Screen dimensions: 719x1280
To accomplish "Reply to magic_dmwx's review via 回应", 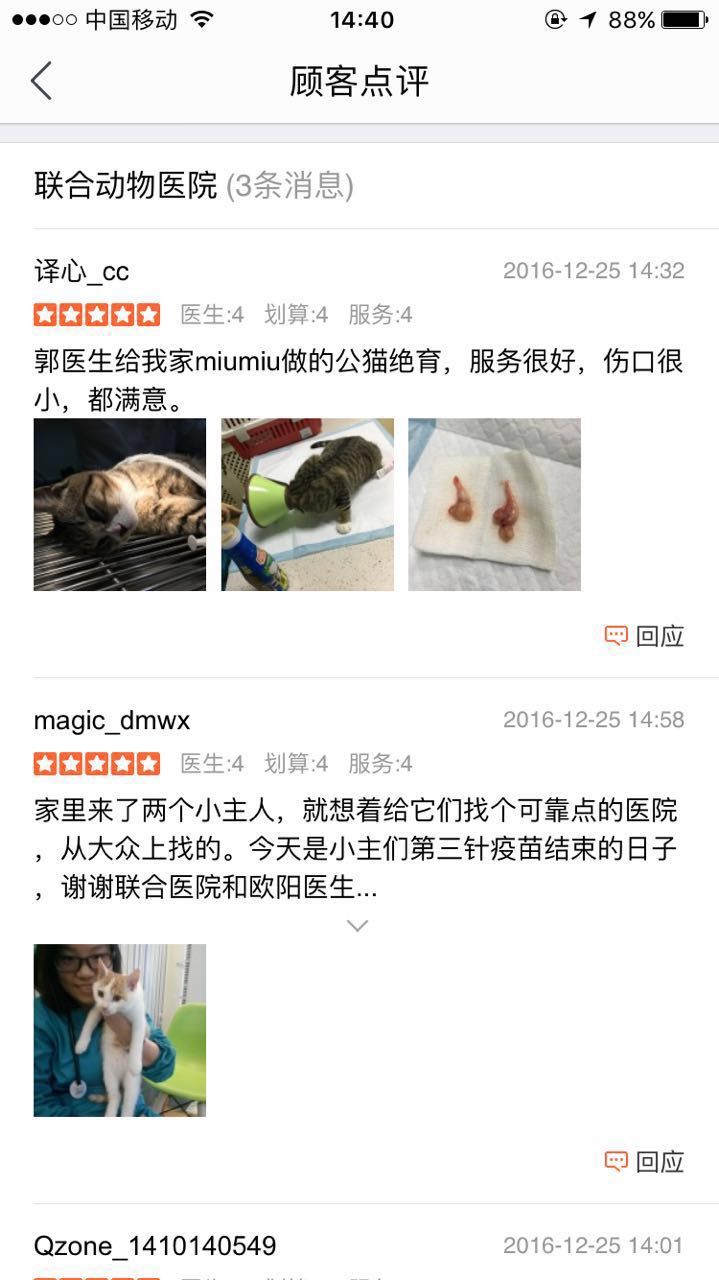I will pos(645,1162).
